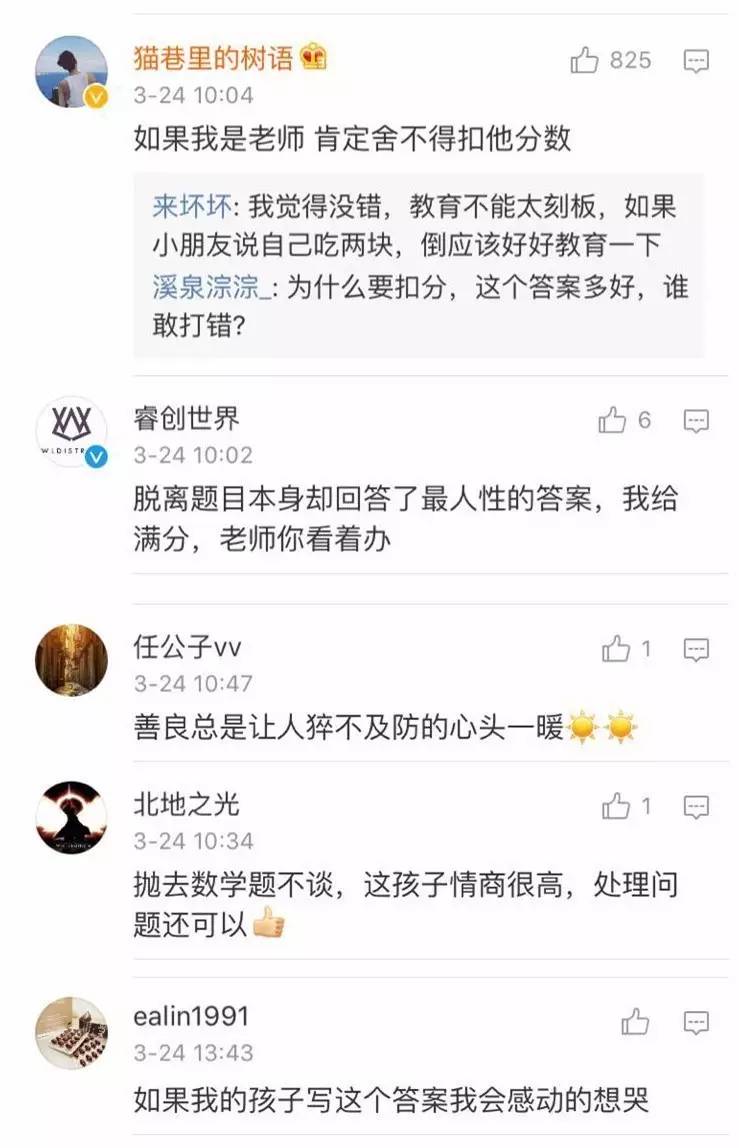This screenshot has height=1148, width=739.
Task: Like 任公子vv's comment
Action: (x=616, y=650)
